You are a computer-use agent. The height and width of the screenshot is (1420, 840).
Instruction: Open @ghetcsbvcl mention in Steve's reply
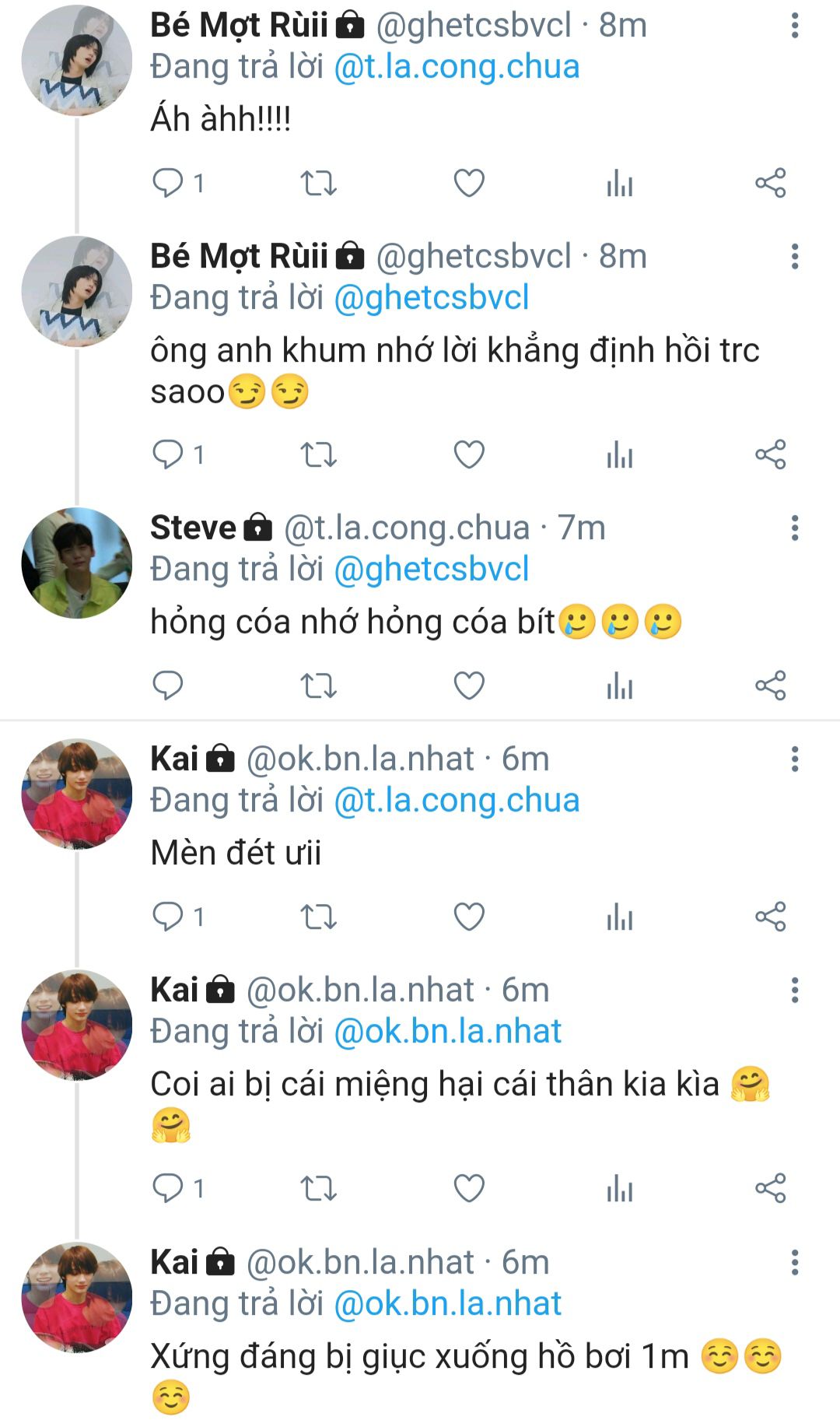tap(432, 570)
